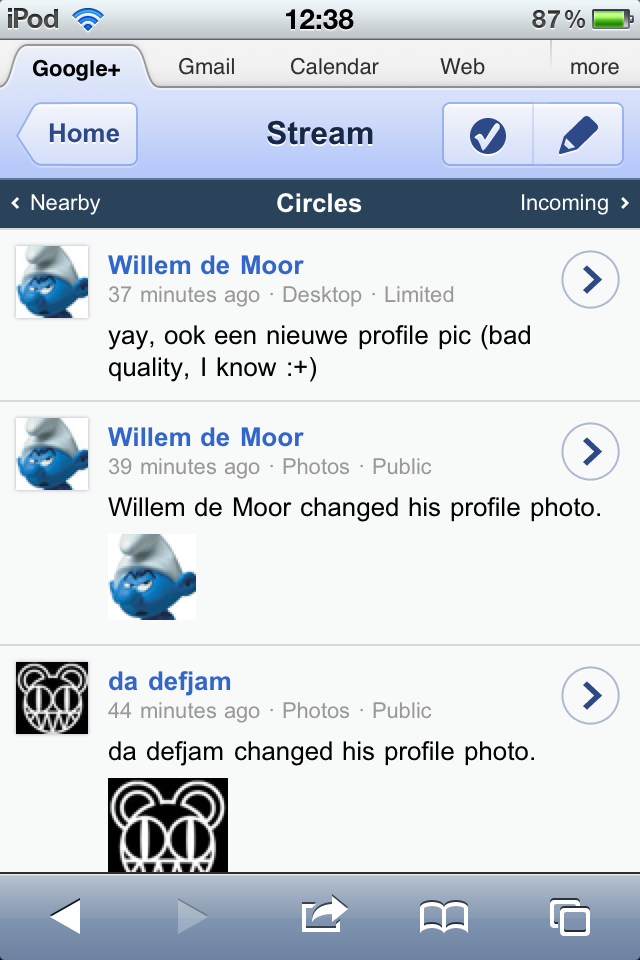This screenshot has height=960, width=640.
Task: View Willem de Moor's new profile photo
Action: 152,577
